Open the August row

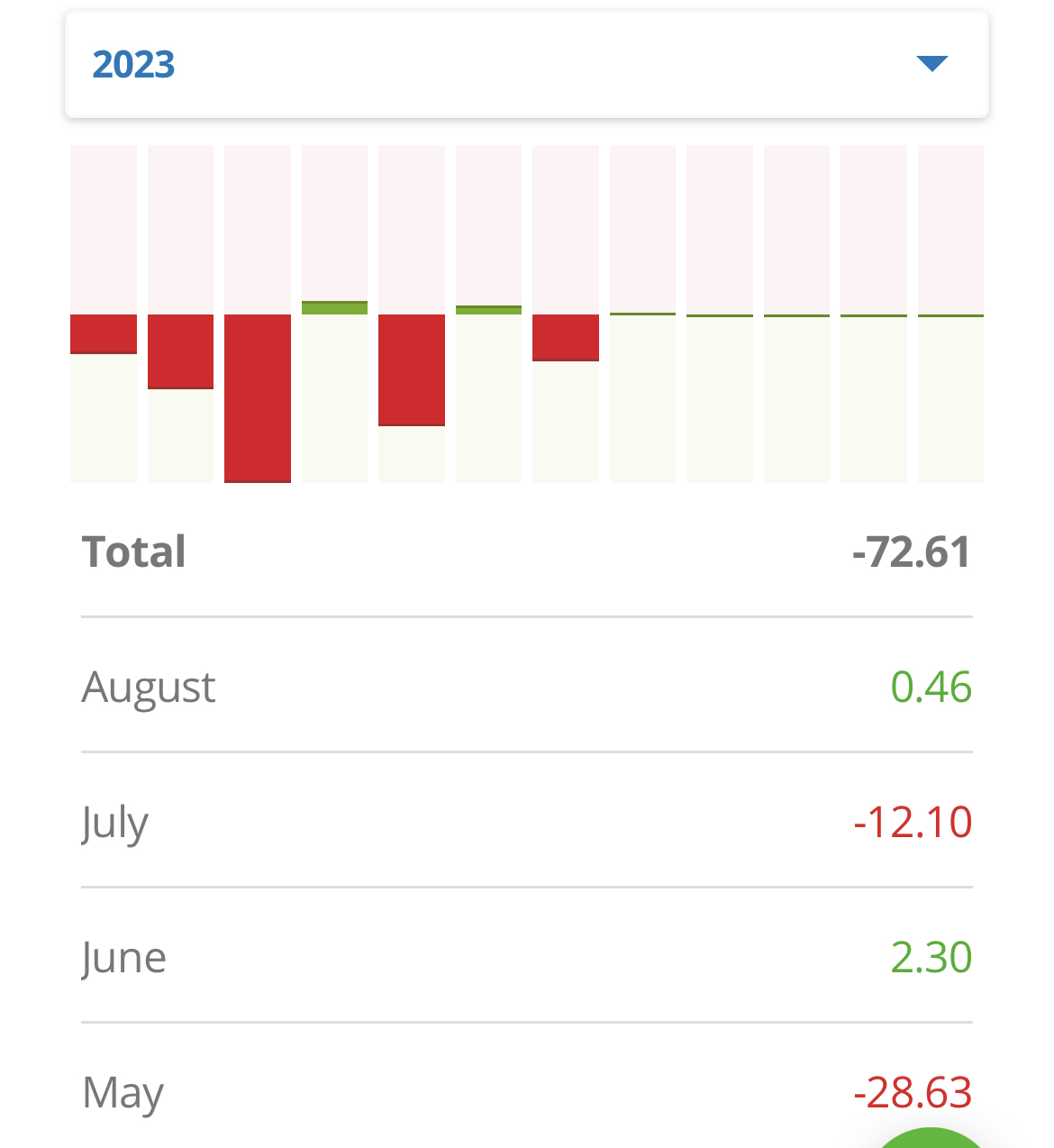click(x=526, y=687)
